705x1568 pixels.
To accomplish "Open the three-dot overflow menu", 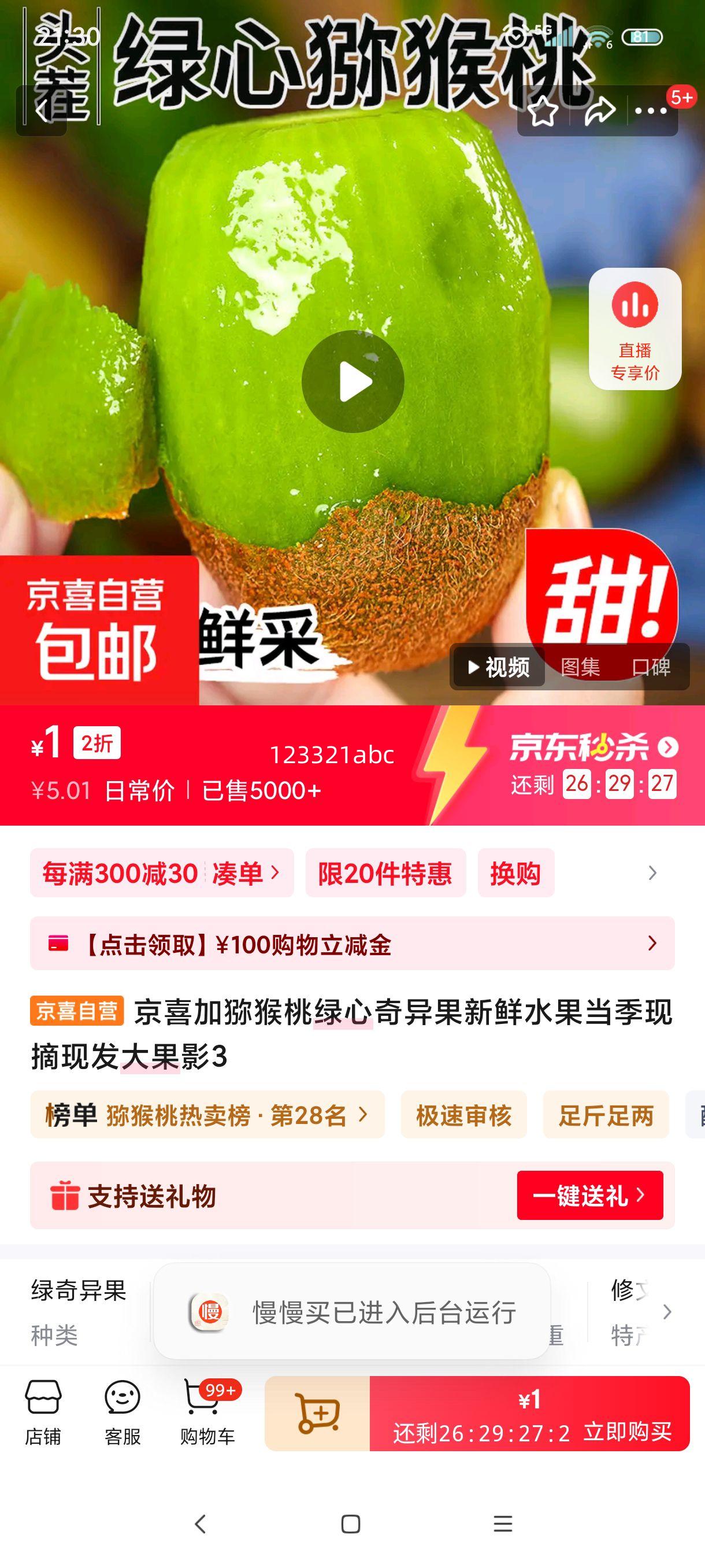I will [x=651, y=112].
